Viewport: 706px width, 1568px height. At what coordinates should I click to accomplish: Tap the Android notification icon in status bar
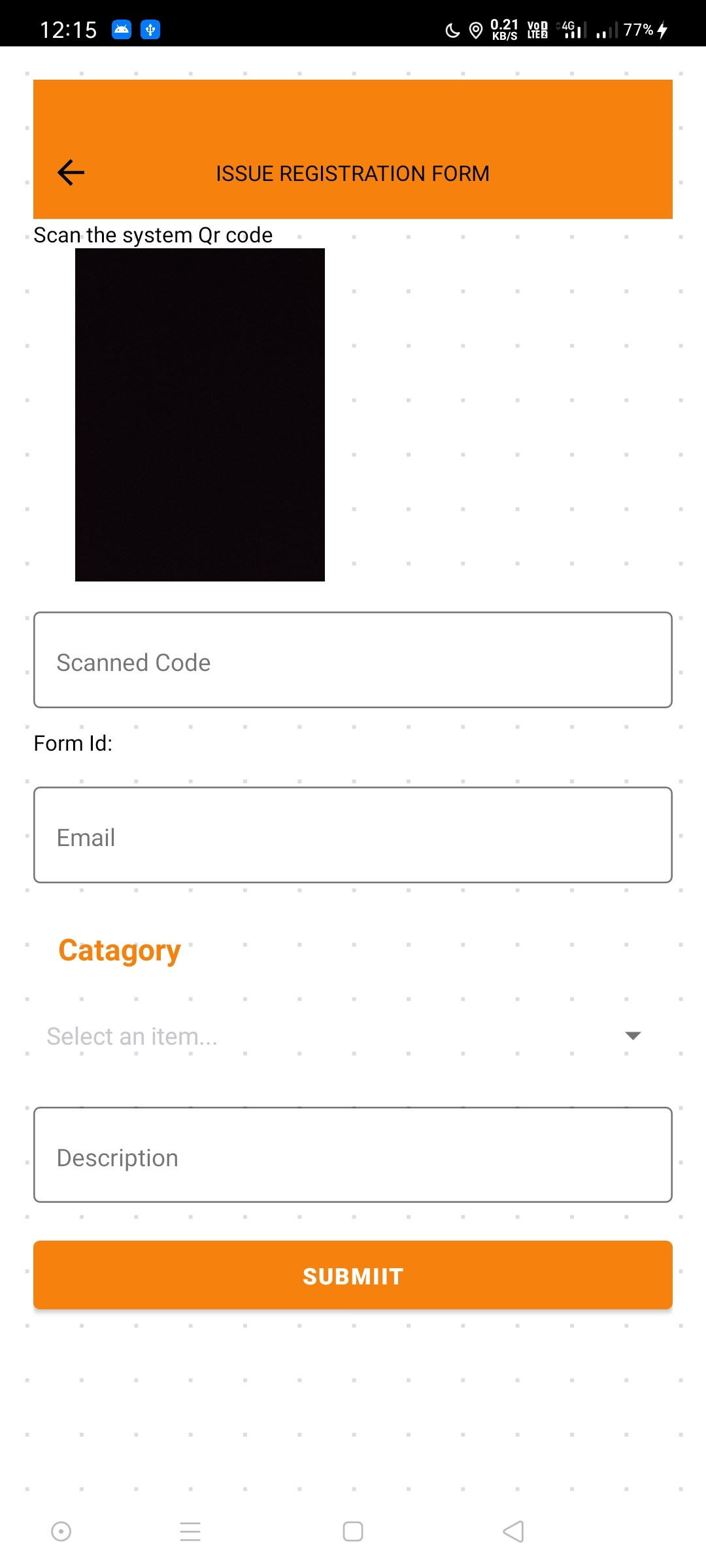point(121,29)
